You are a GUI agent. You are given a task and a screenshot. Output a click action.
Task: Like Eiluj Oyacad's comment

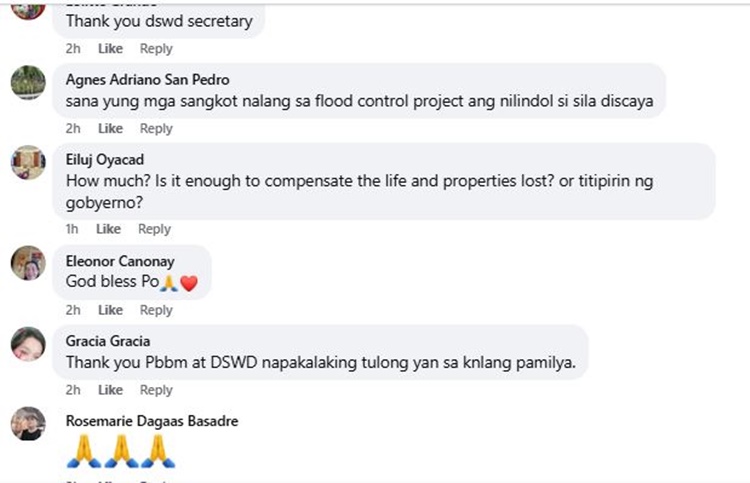click(108, 229)
